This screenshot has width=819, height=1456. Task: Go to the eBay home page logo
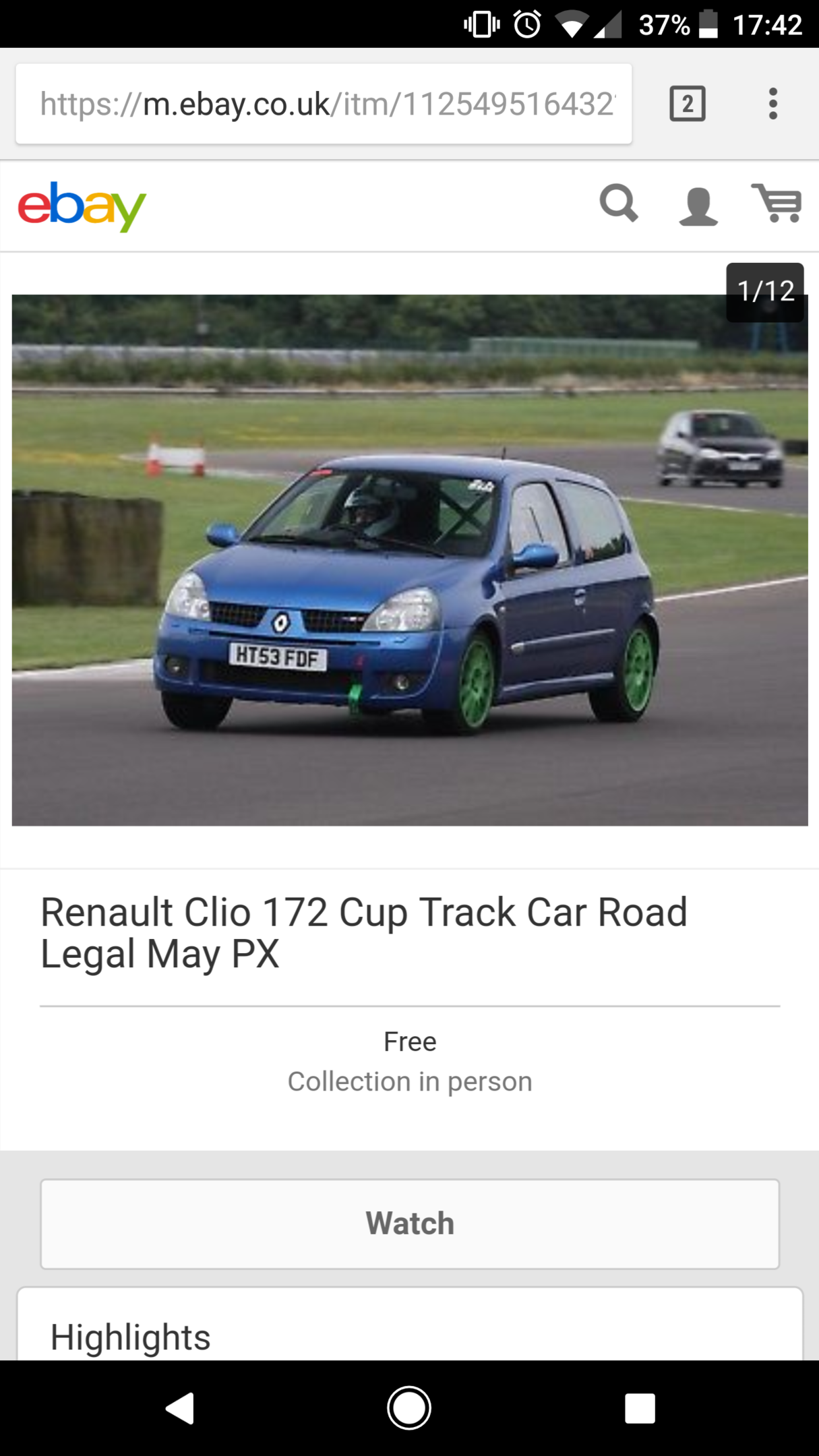click(x=82, y=206)
